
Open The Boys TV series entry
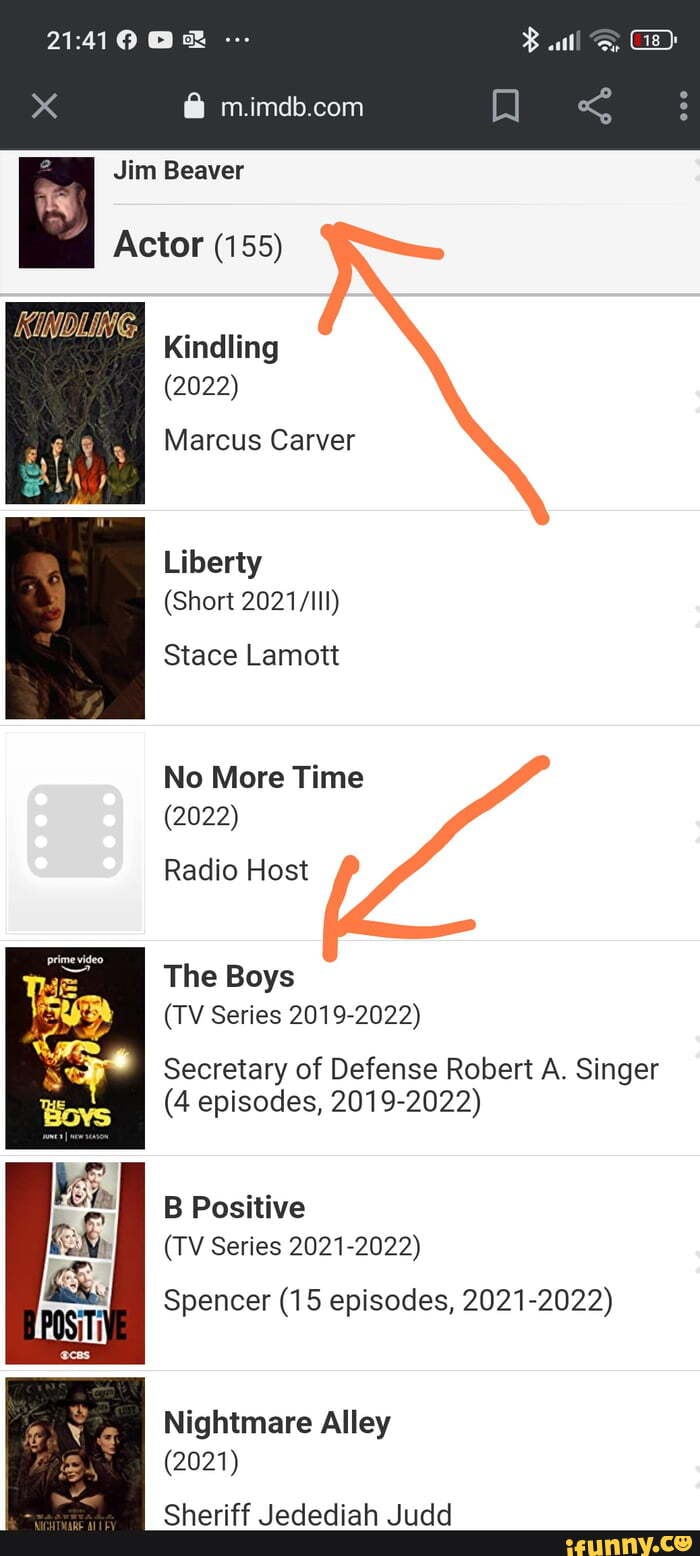point(229,977)
